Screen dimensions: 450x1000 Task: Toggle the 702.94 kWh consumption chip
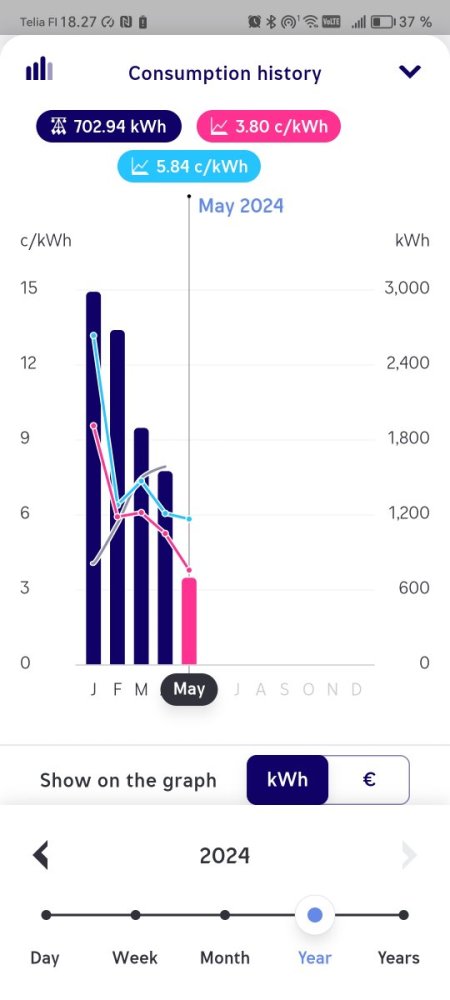click(x=109, y=126)
